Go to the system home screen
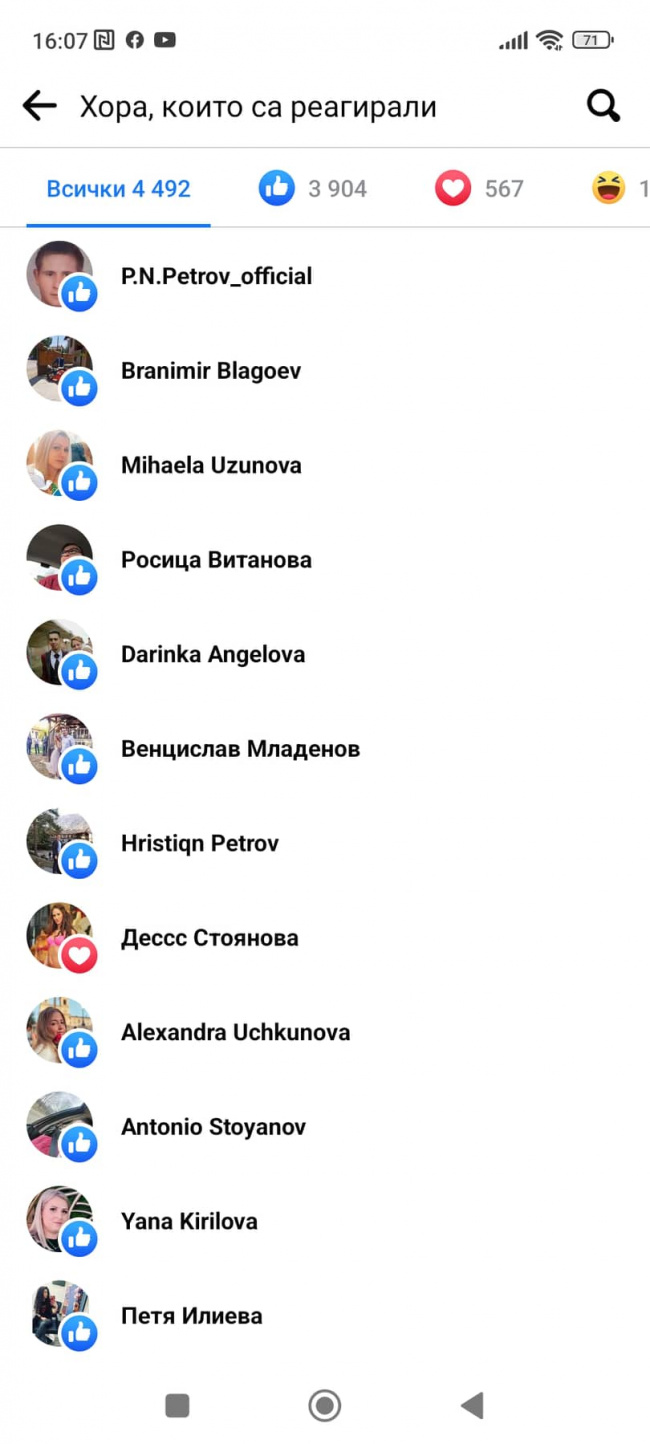 click(324, 1405)
